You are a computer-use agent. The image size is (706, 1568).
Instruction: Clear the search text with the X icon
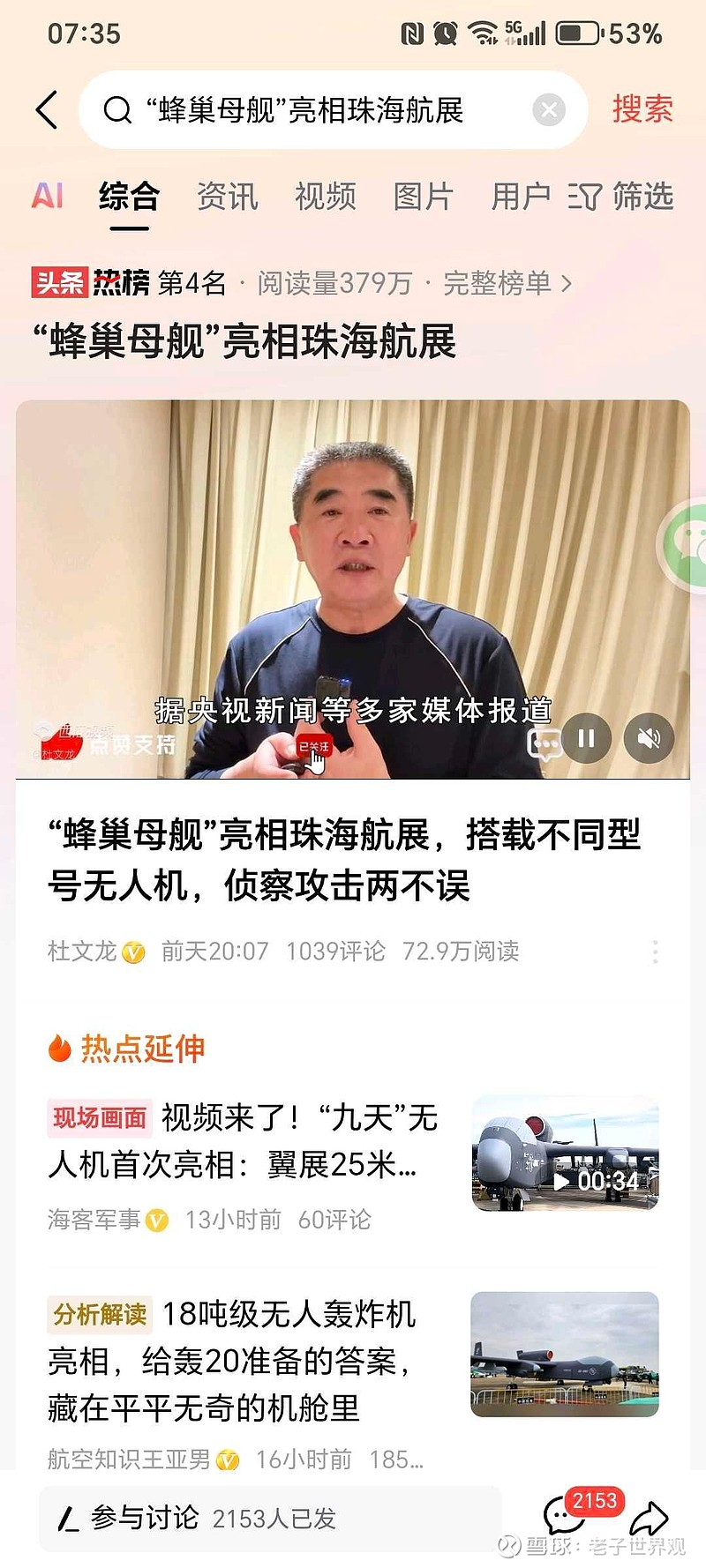549,109
